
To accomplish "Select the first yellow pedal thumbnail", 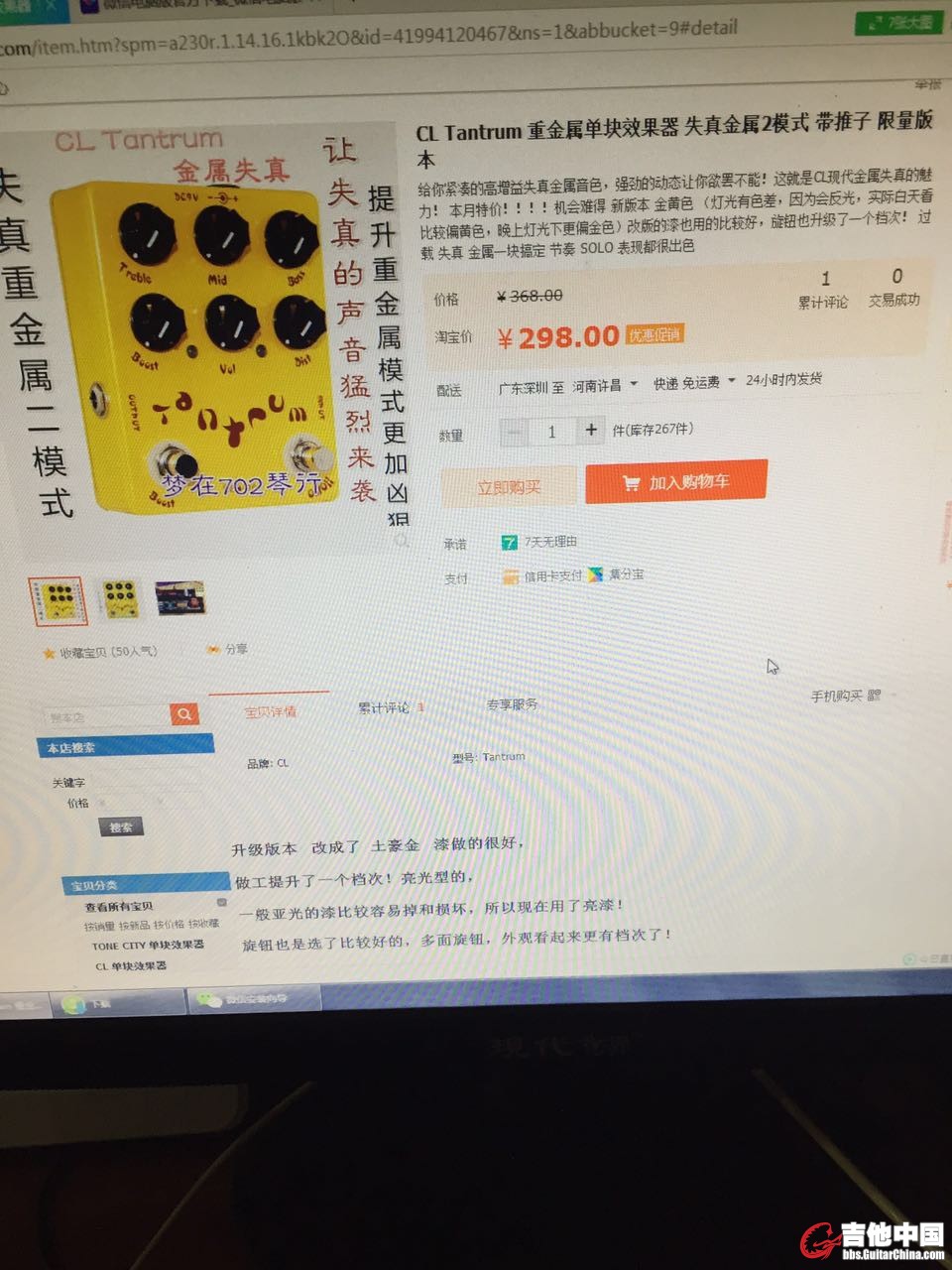I will tap(58, 601).
